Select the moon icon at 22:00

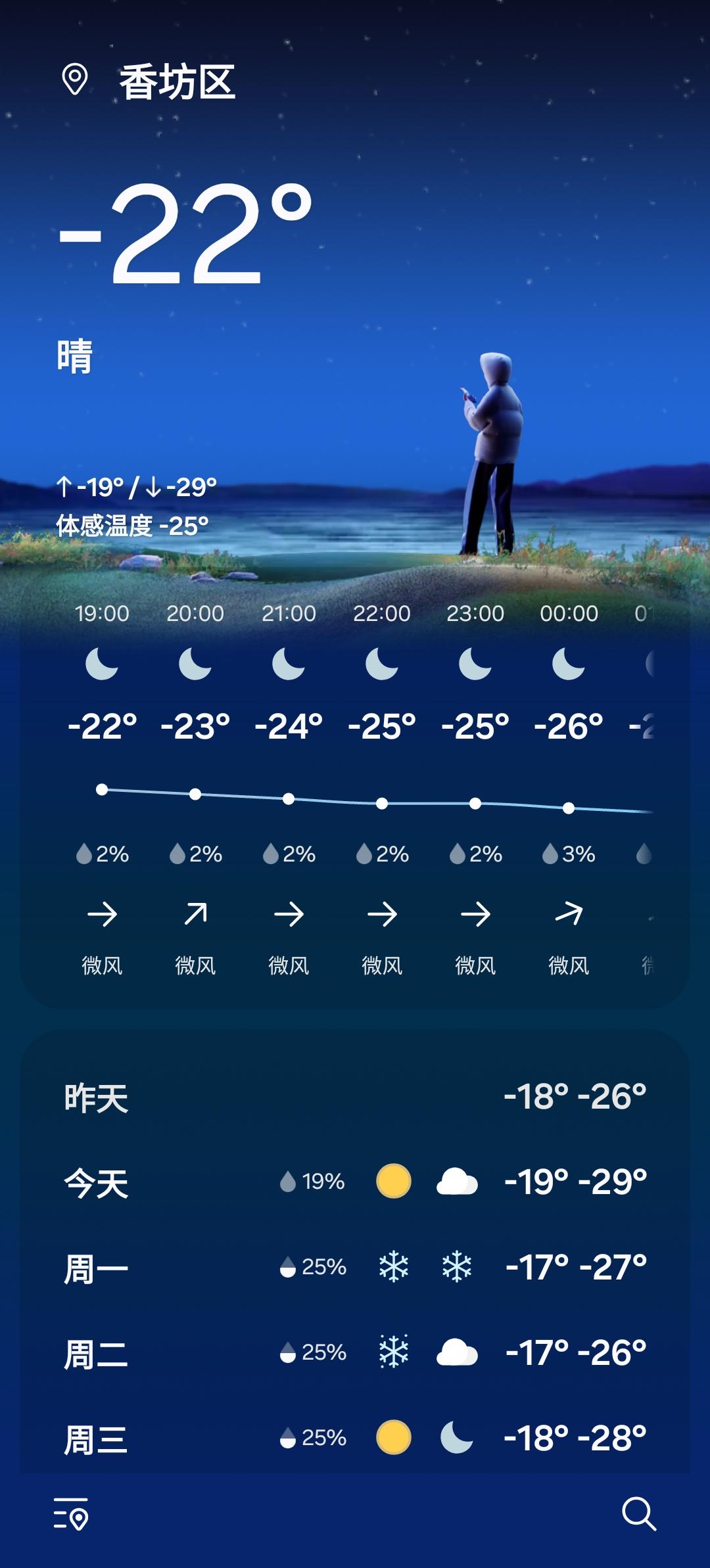point(382,667)
